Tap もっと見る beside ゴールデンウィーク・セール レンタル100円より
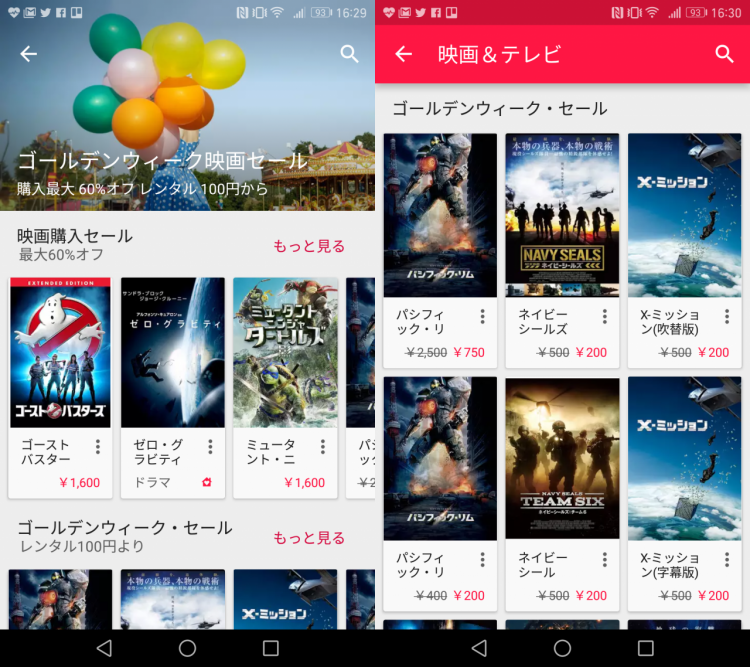This screenshot has height=667, width=750. pos(309,537)
